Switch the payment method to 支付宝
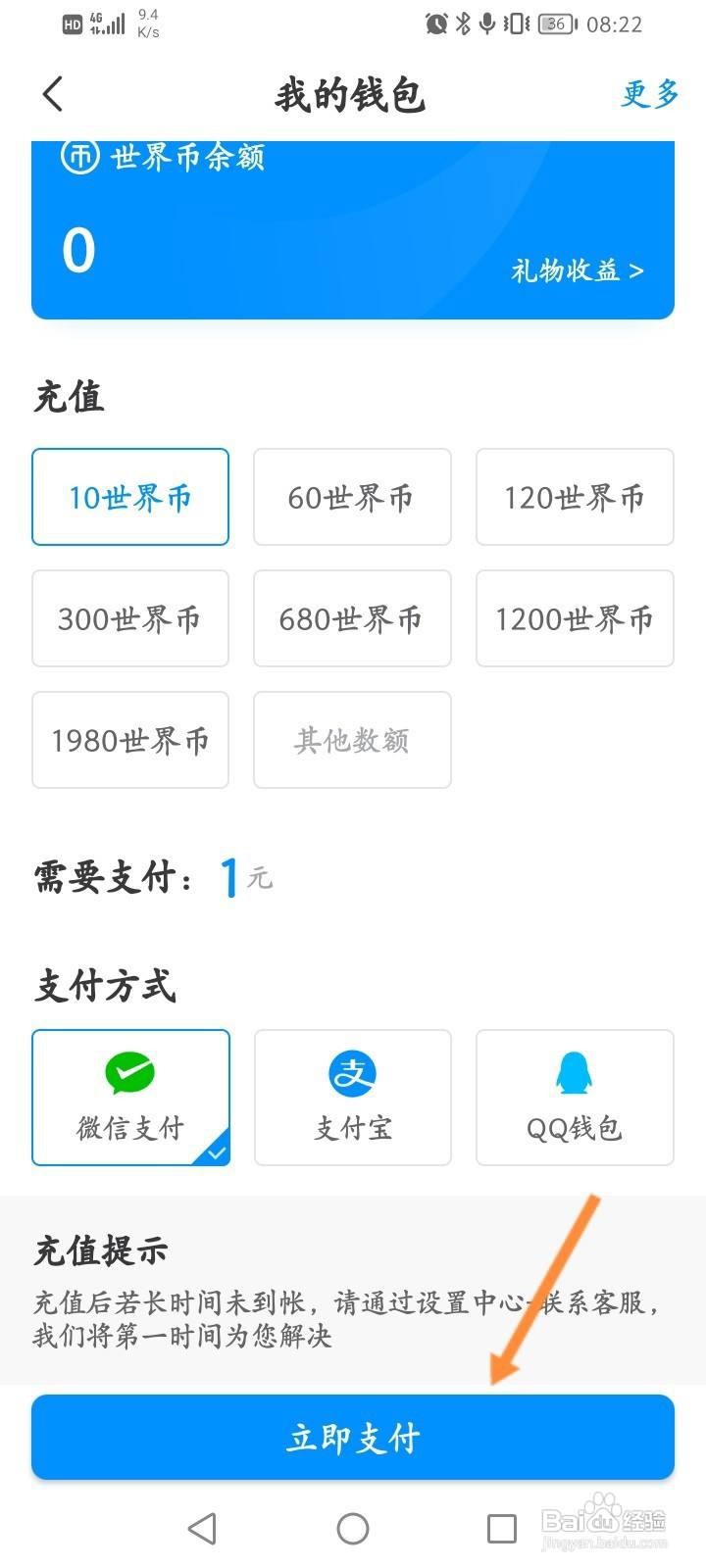 [352, 1098]
